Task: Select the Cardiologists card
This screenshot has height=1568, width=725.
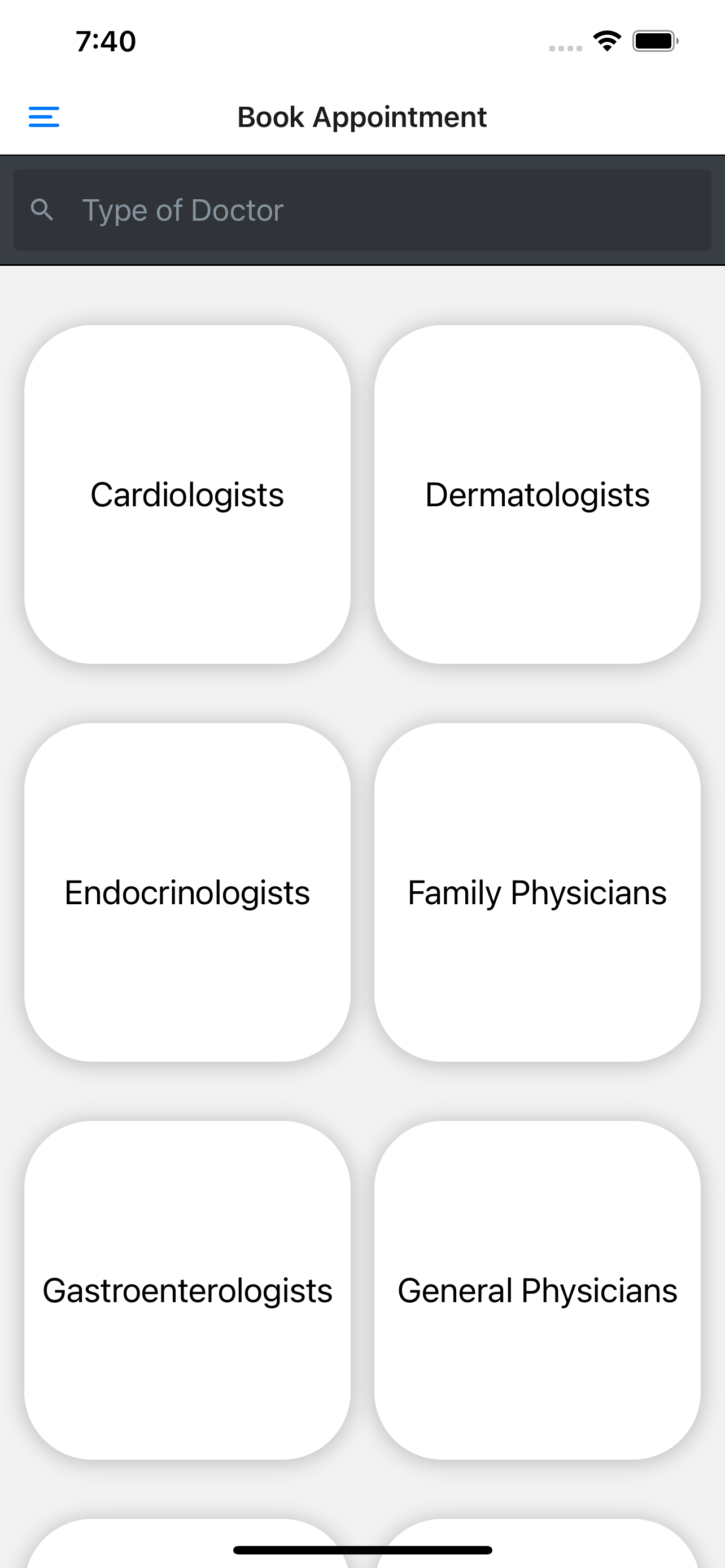Action: (187, 494)
